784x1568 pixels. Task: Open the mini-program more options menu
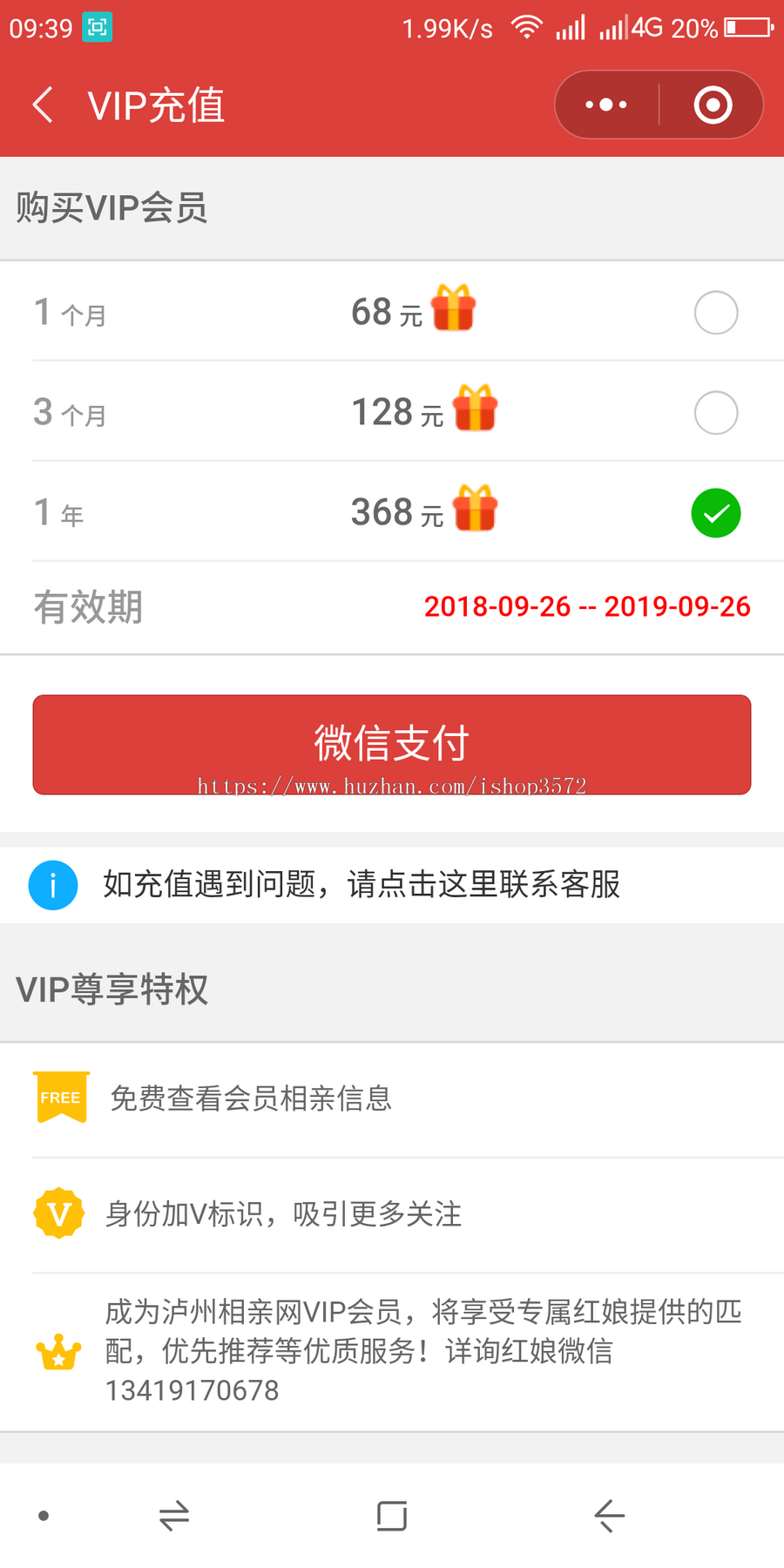point(605,104)
